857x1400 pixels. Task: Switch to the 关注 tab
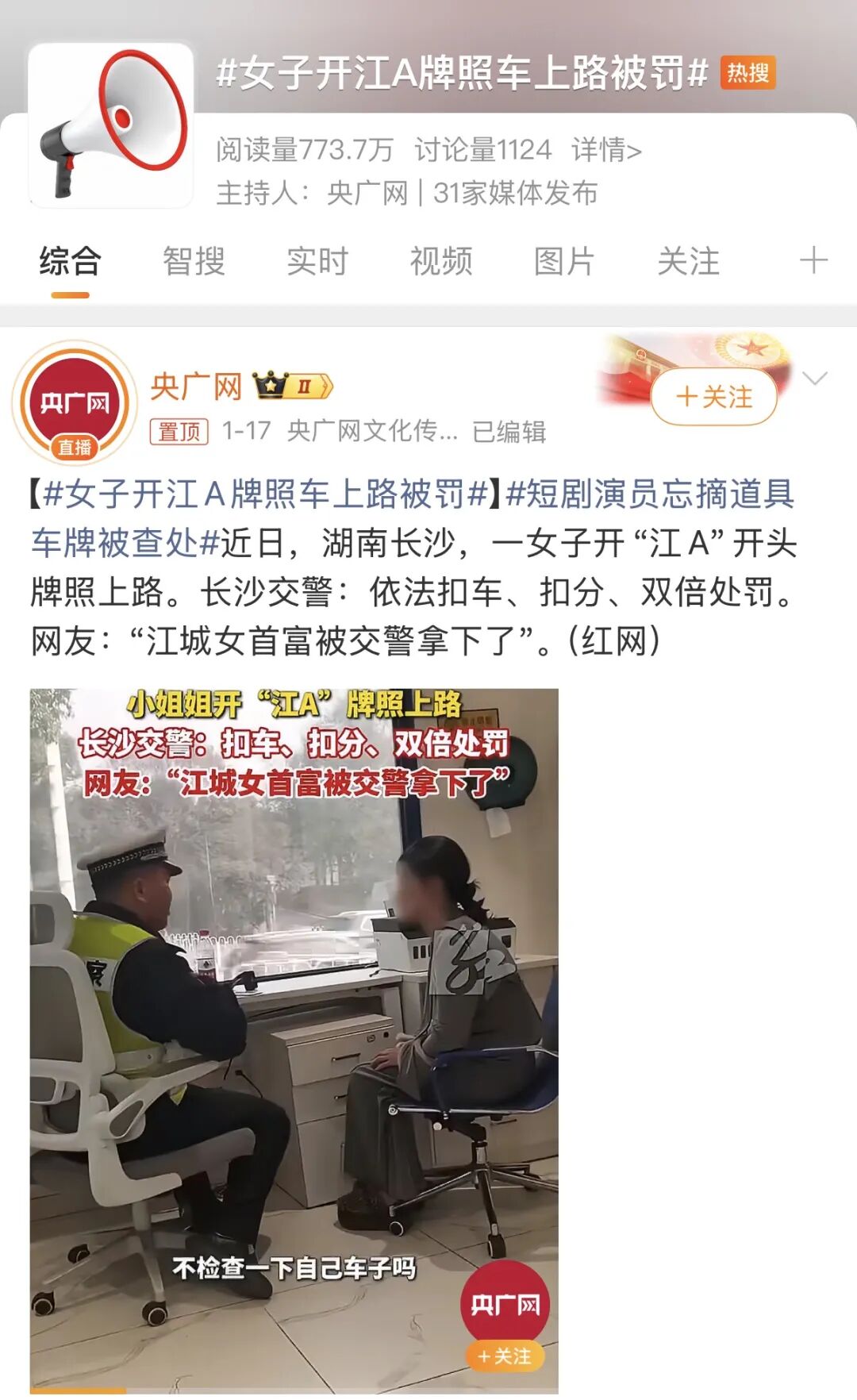click(688, 261)
